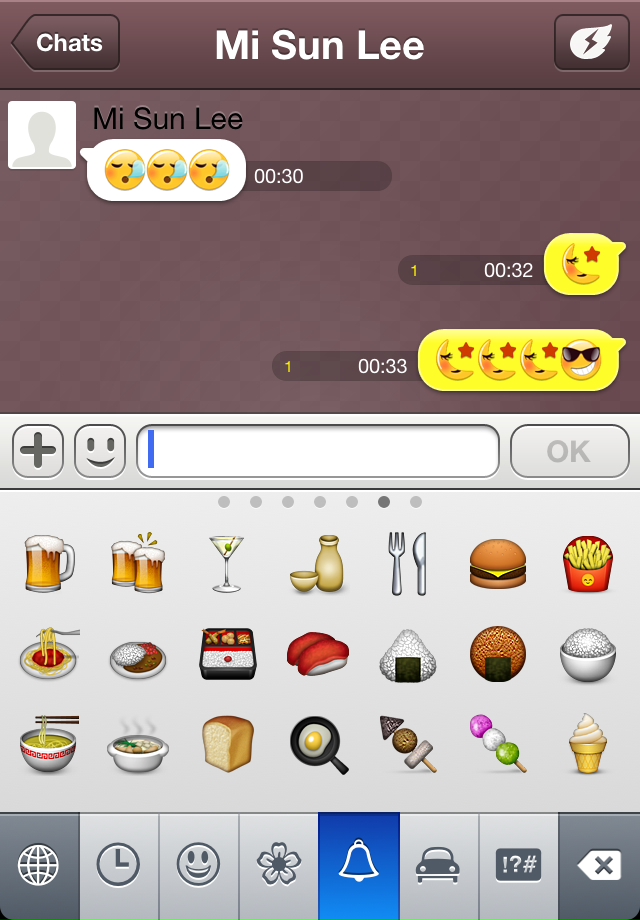
Task: Focus the message text field
Action: click(x=318, y=451)
